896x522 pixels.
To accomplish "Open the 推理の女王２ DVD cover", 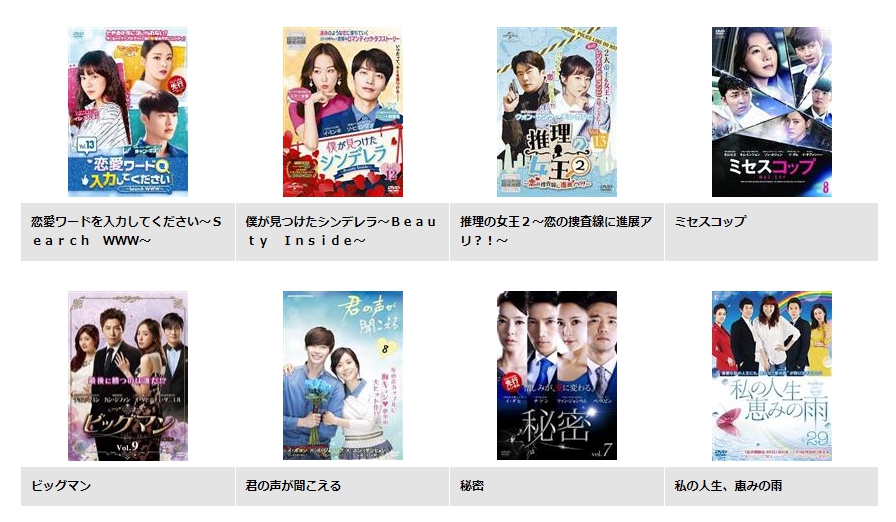I will pyautogui.click(x=556, y=112).
